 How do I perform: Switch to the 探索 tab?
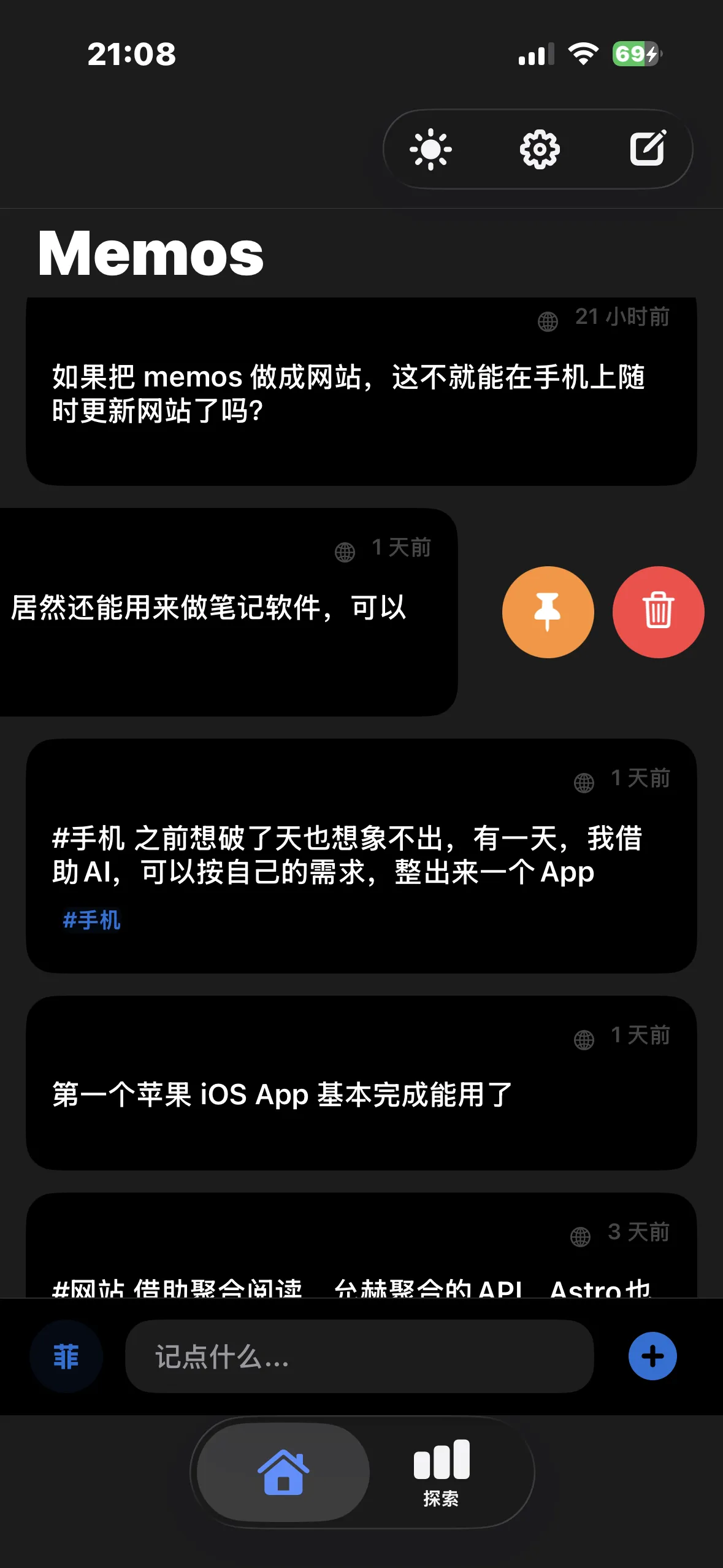442,1472
